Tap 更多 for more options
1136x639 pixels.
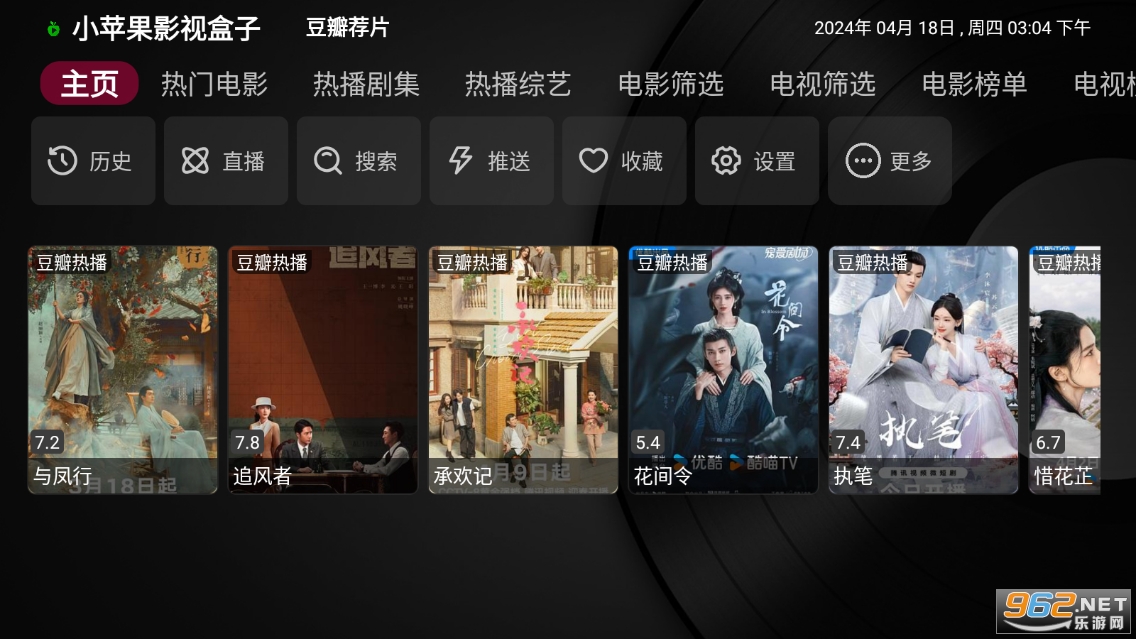[890, 161]
